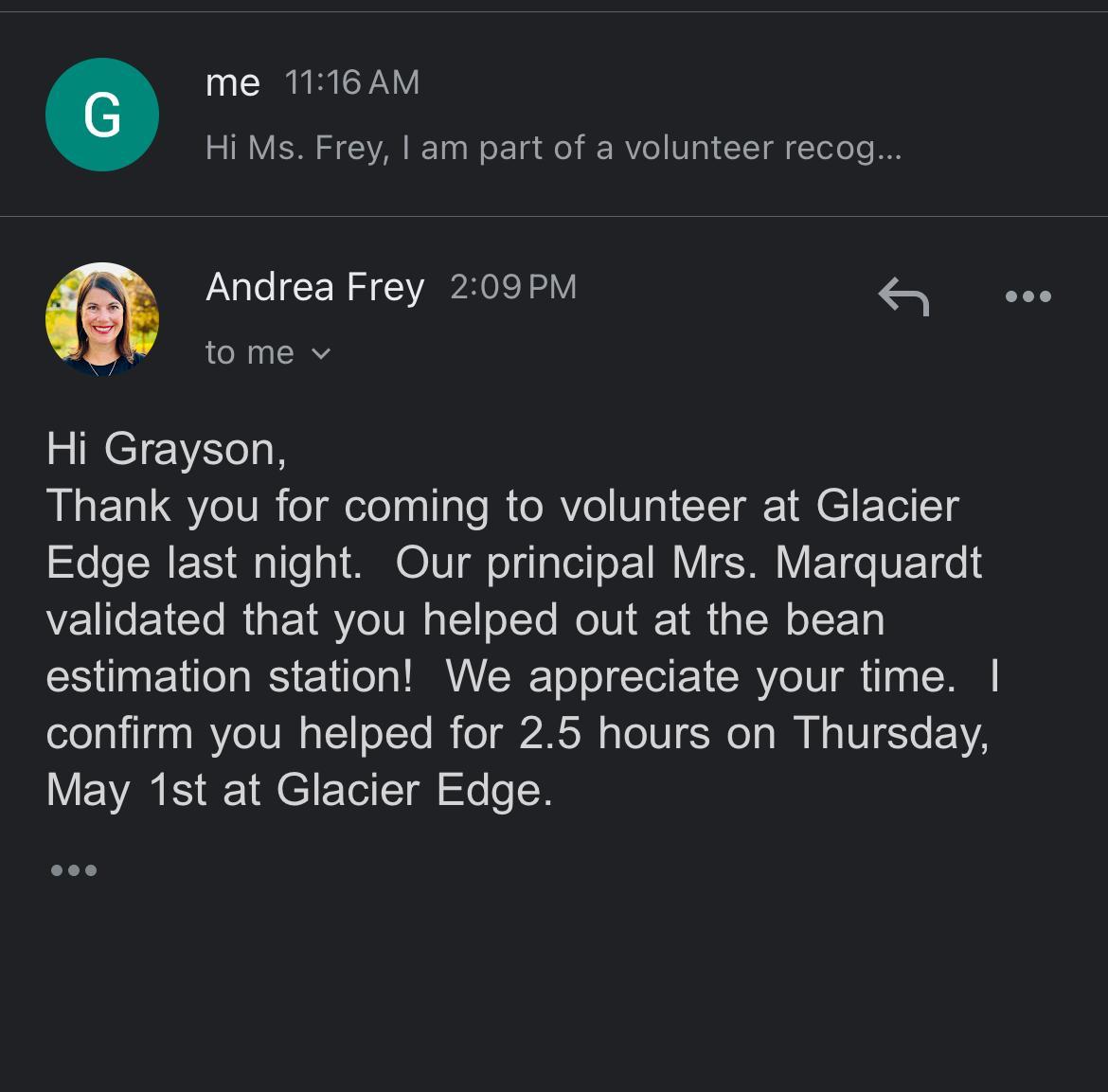
Task: Expand recipient details next to "to me"
Action: [x=321, y=354]
